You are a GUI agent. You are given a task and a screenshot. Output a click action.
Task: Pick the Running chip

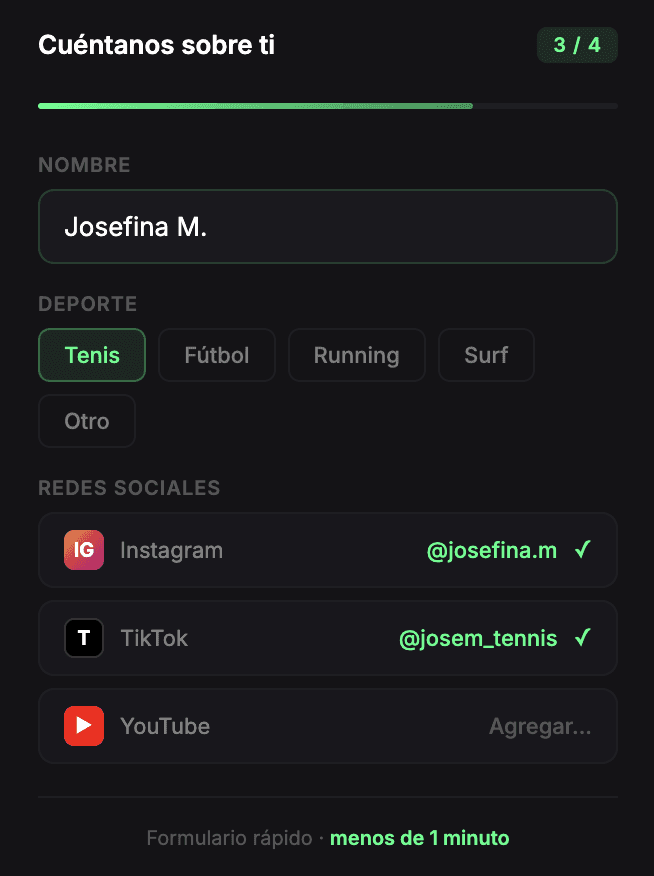356,355
